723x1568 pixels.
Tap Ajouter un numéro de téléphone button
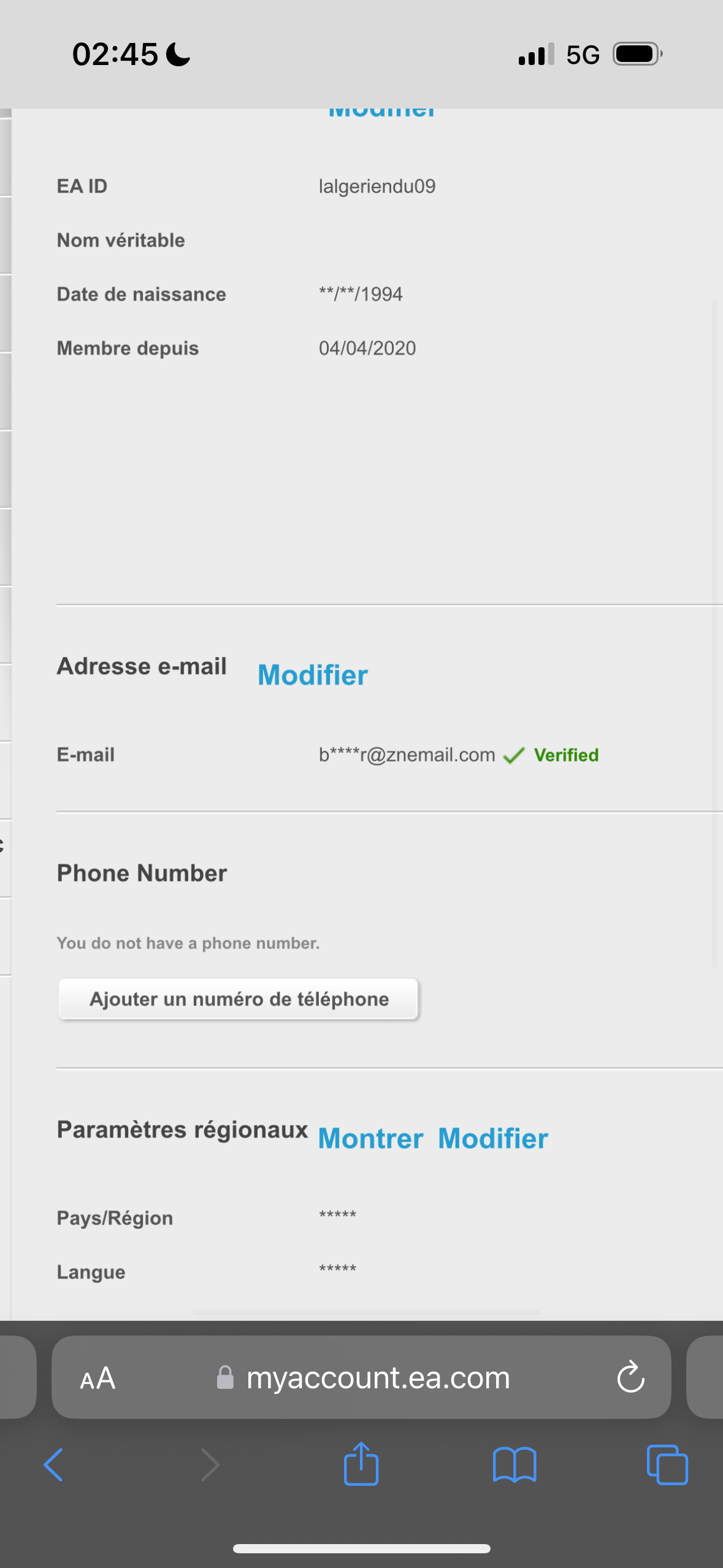pos(239,999)
